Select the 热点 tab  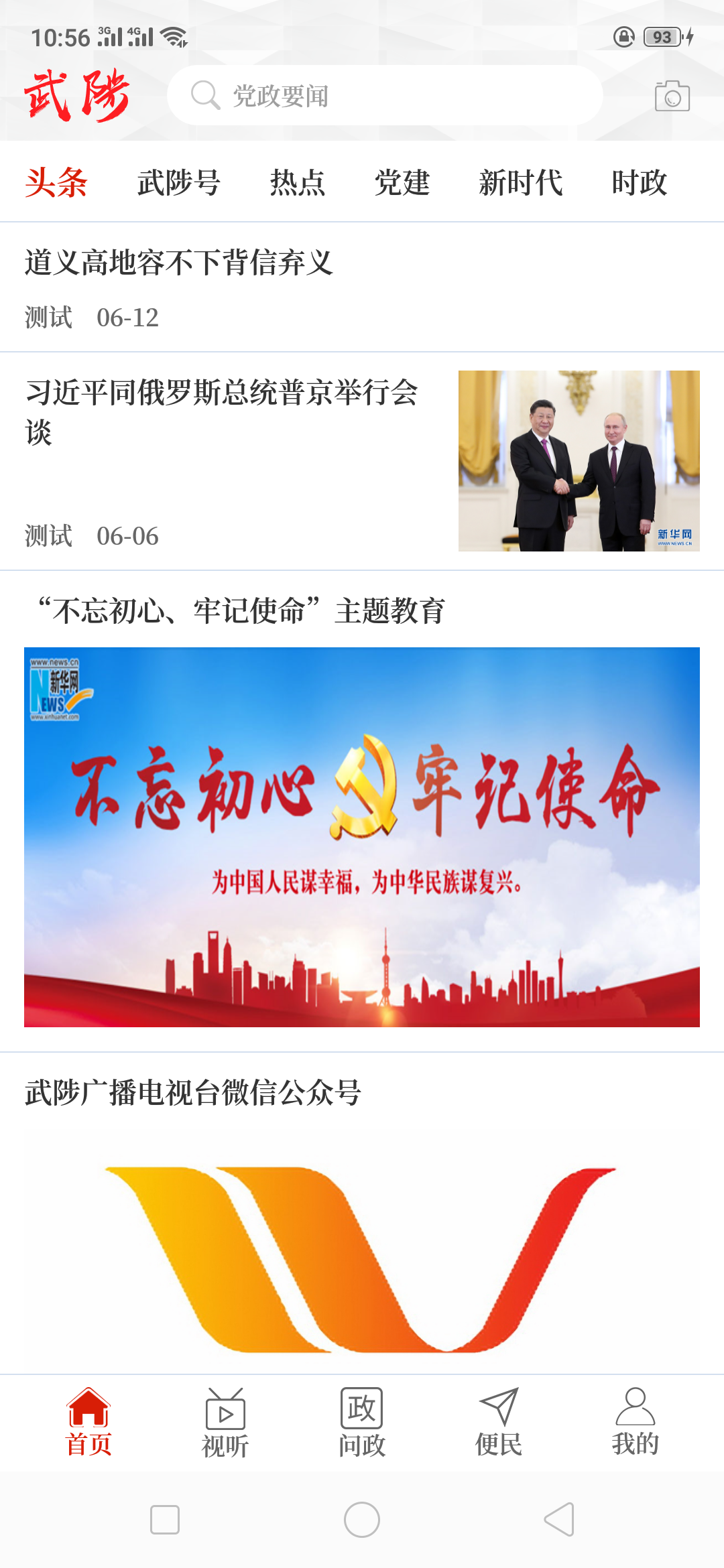click(298, 182)
